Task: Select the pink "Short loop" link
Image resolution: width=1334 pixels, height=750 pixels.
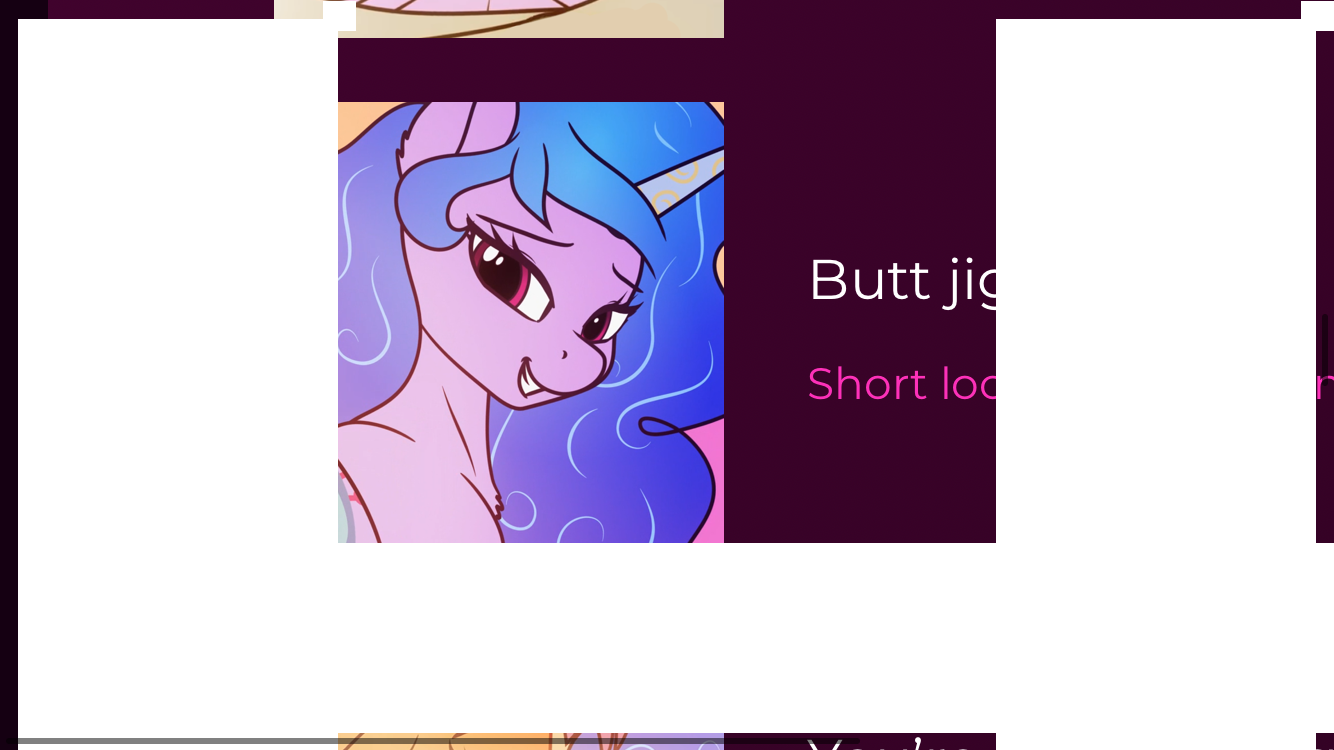Action: (x=901, y=384)
